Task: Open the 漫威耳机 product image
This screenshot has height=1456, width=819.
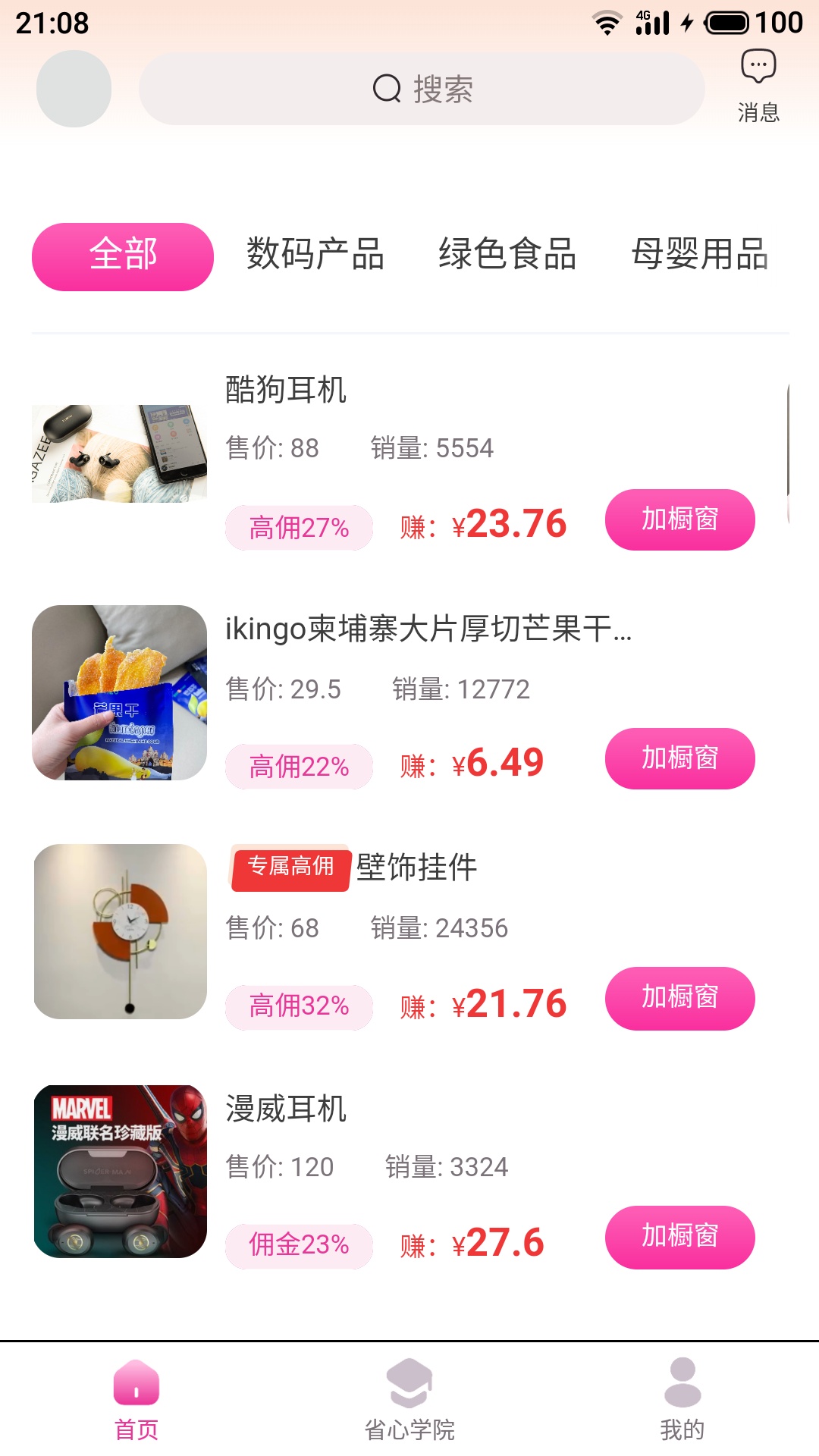Action: tap(120, 1171)
